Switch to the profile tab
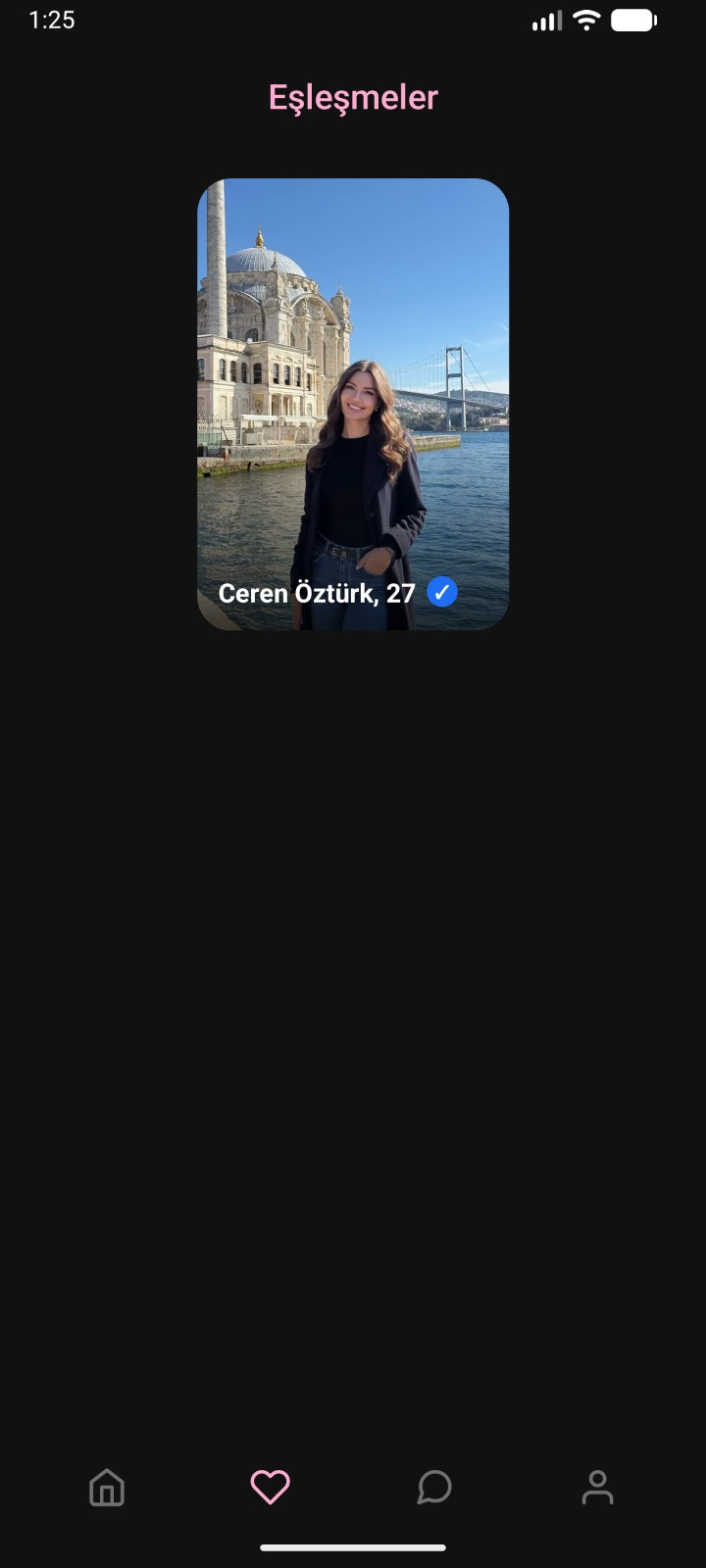The height and width of the screenshot is (1568, 706). (598, 1487)
